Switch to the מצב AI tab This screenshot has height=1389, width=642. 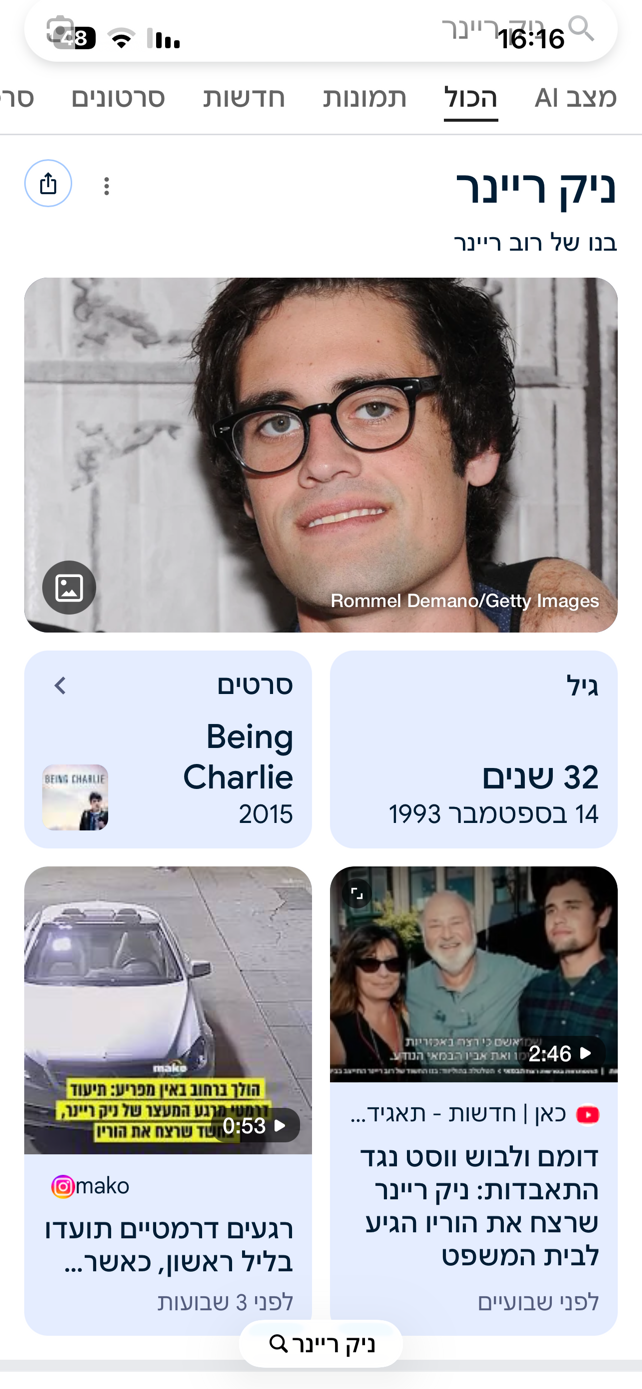[575, 98]
